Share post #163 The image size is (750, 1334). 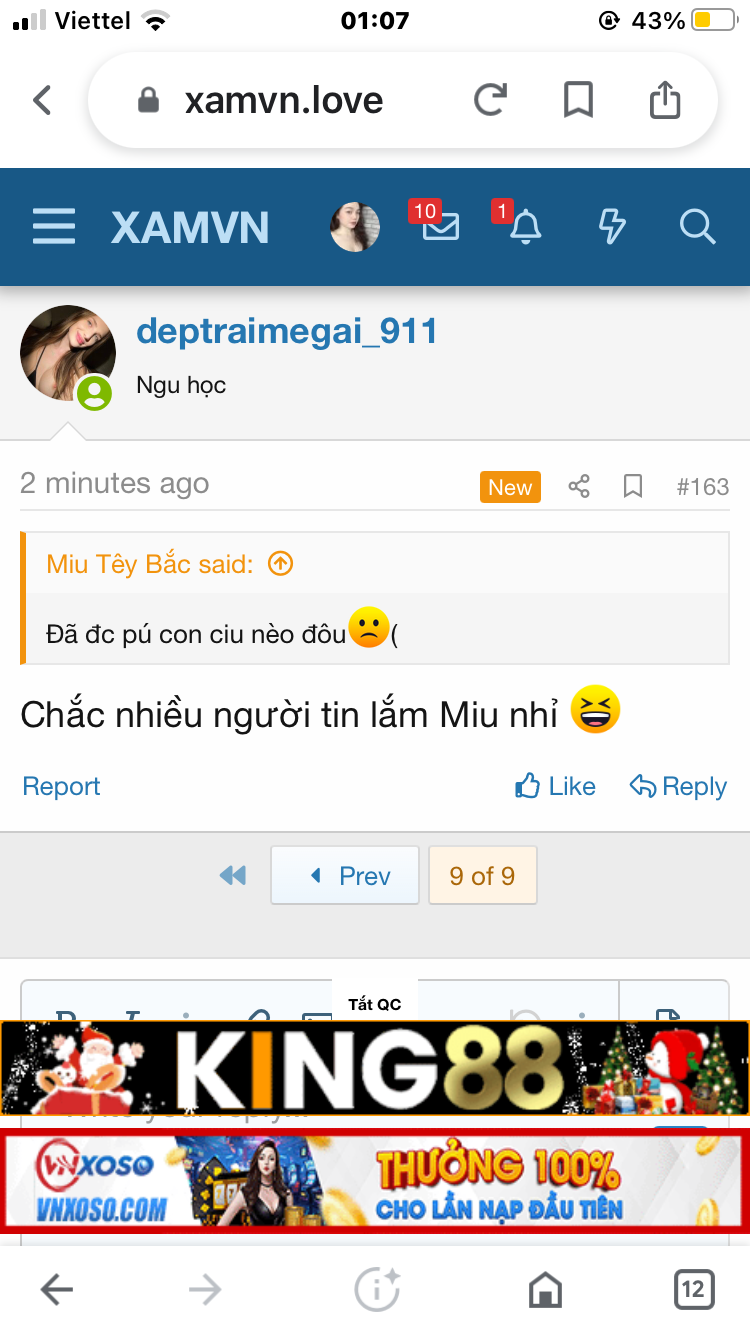[x=579, y=487]
